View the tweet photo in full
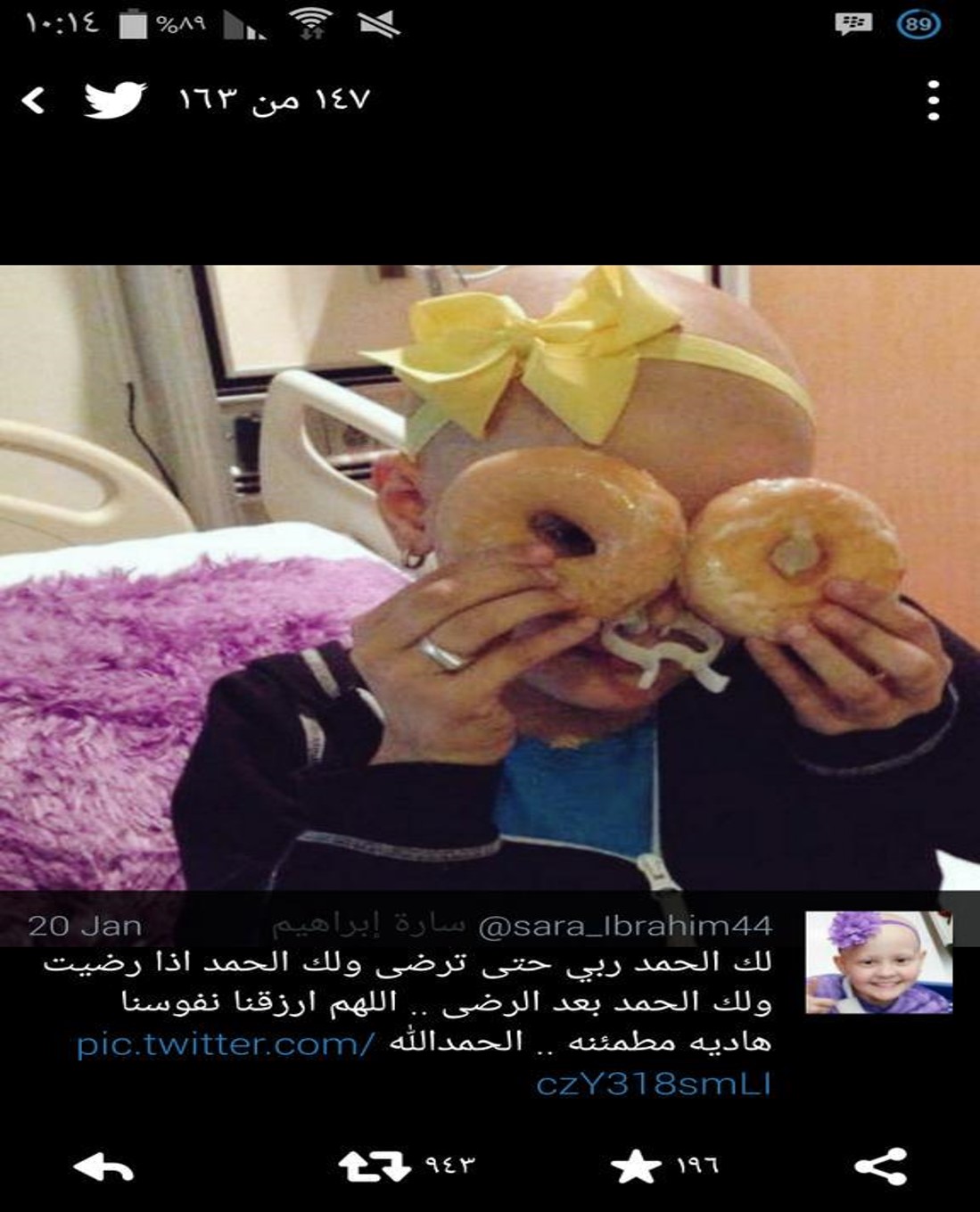The width and height of the screenshot is (980, 1212). click(x=490, y=578)
